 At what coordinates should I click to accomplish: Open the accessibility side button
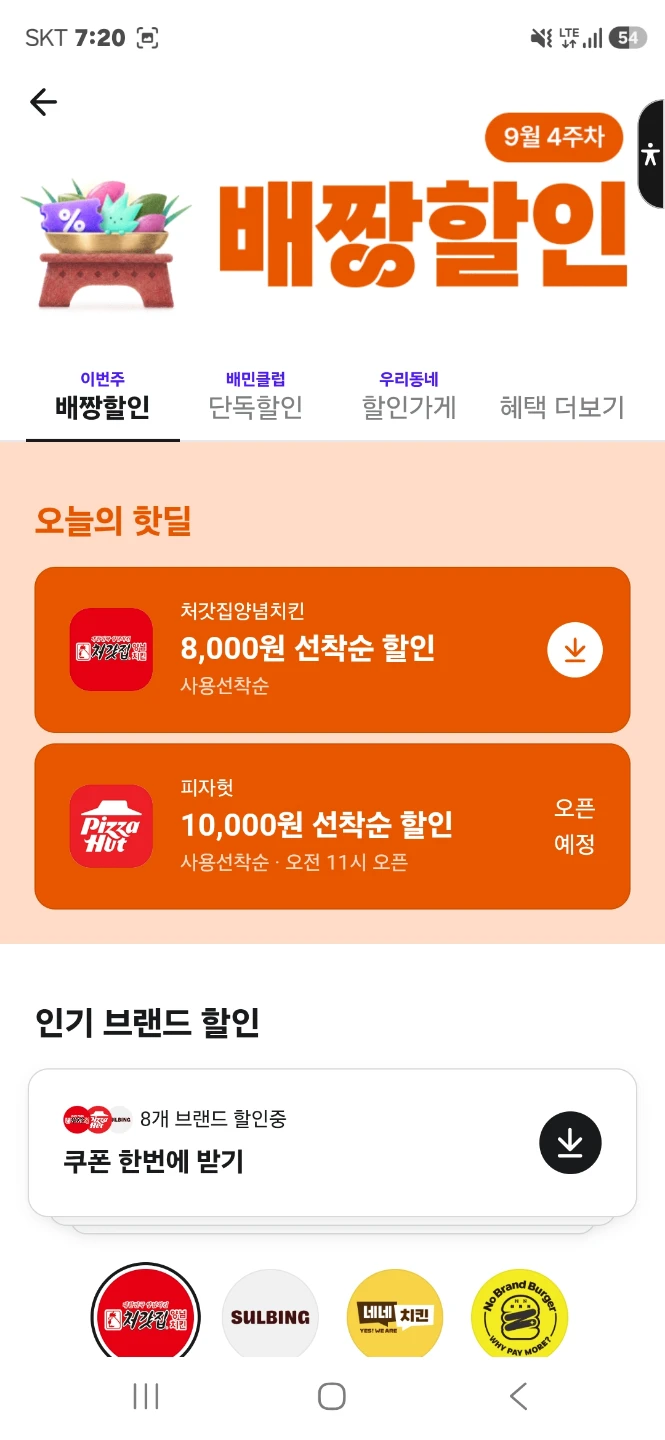[651, 154]
